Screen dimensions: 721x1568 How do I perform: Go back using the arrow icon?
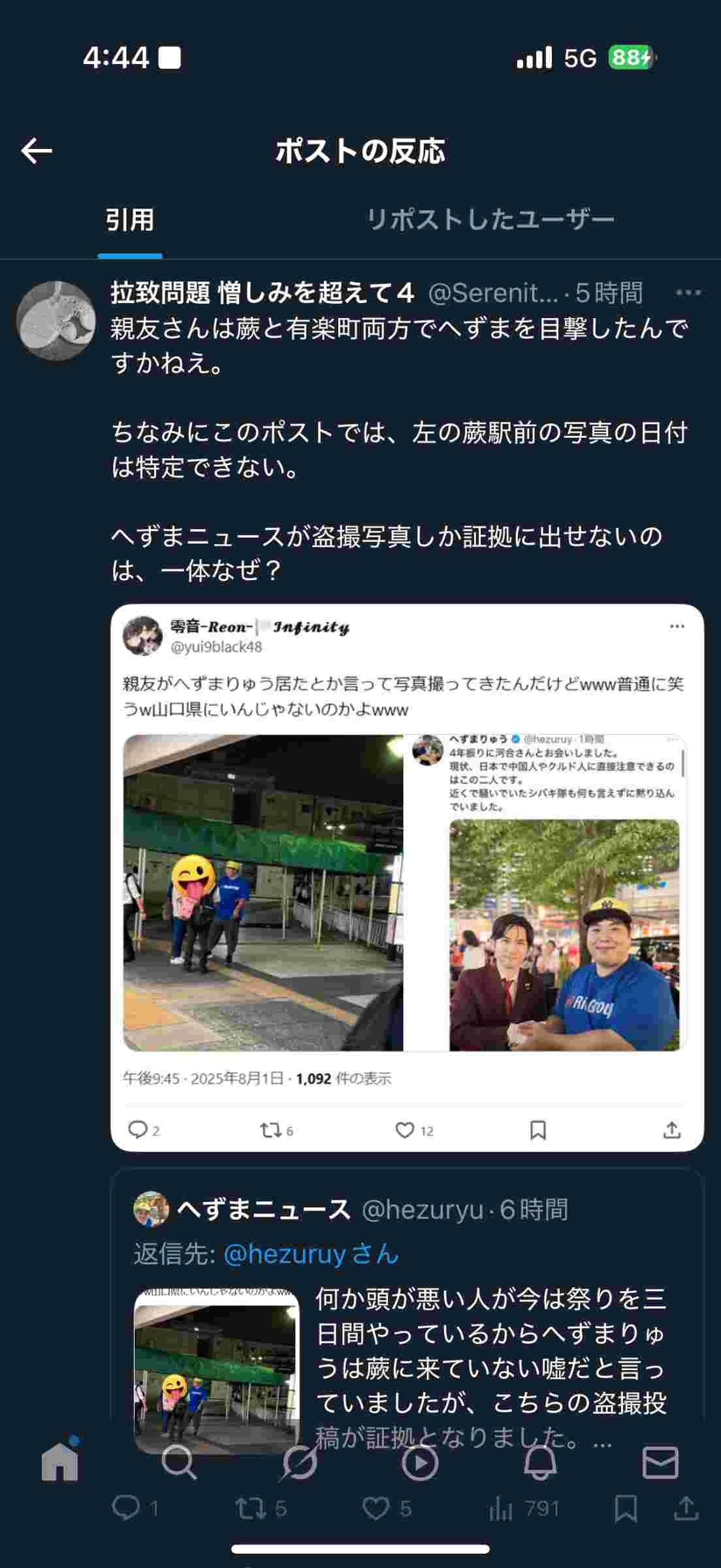pyautogui.click(x=37, y=151)
